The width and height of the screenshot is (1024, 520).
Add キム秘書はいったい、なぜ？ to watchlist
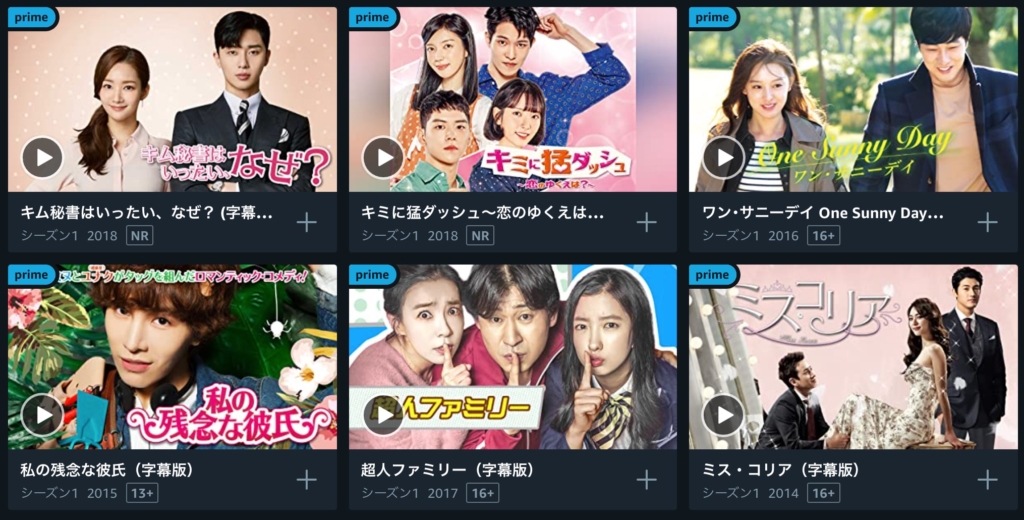click(306, 222)
